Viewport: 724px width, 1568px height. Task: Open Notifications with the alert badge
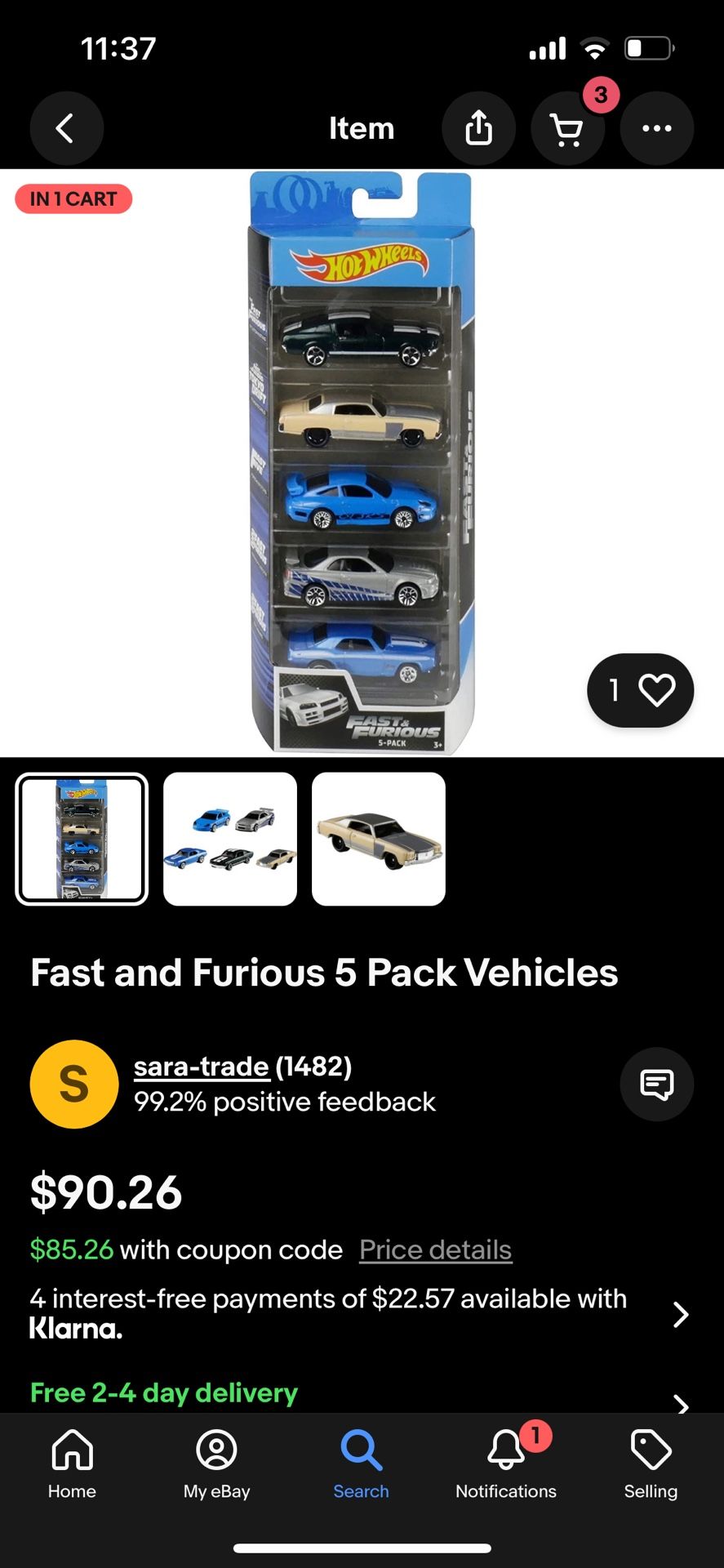click(506, 1462)
